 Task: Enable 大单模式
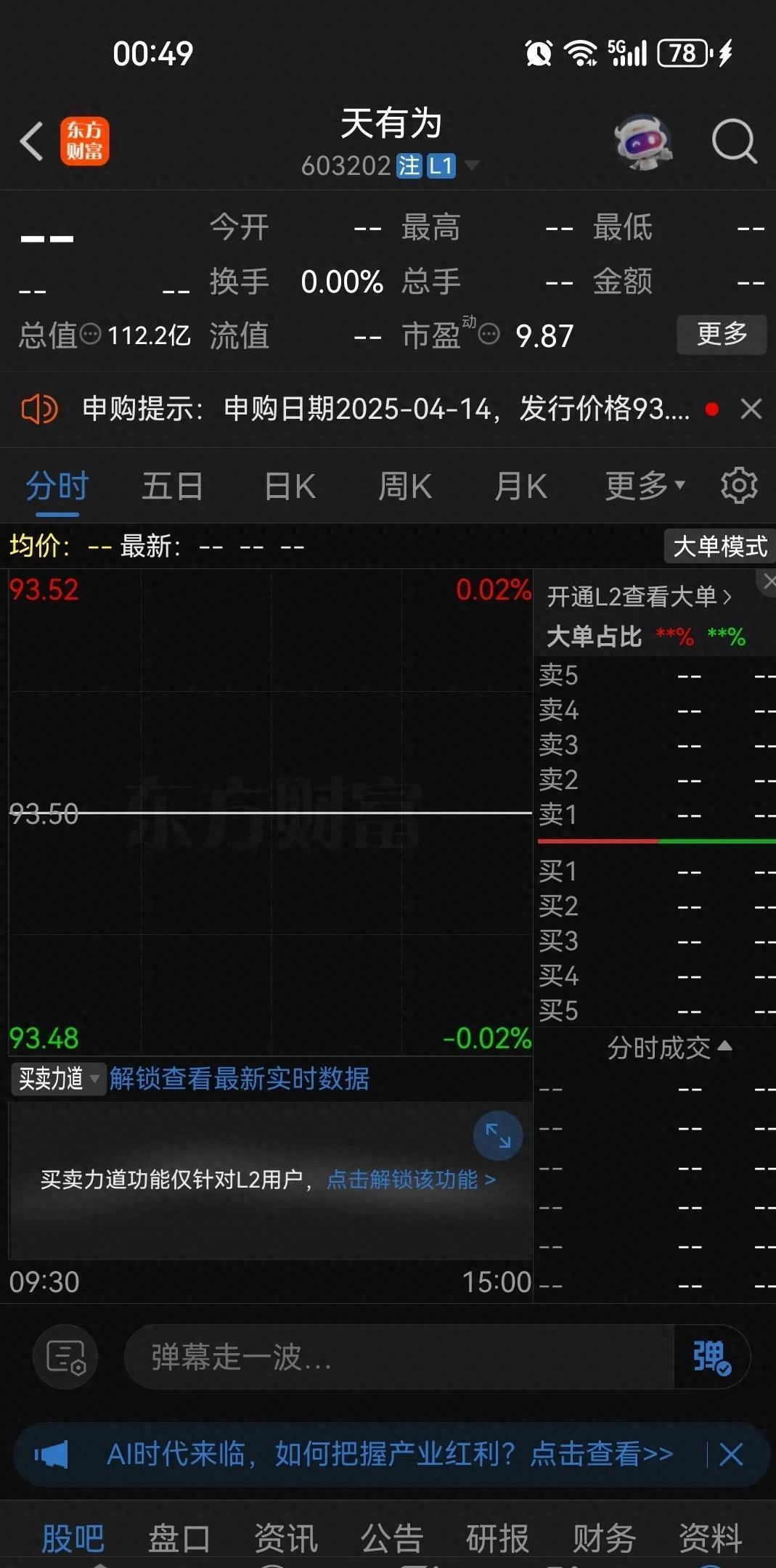[719, 546]
